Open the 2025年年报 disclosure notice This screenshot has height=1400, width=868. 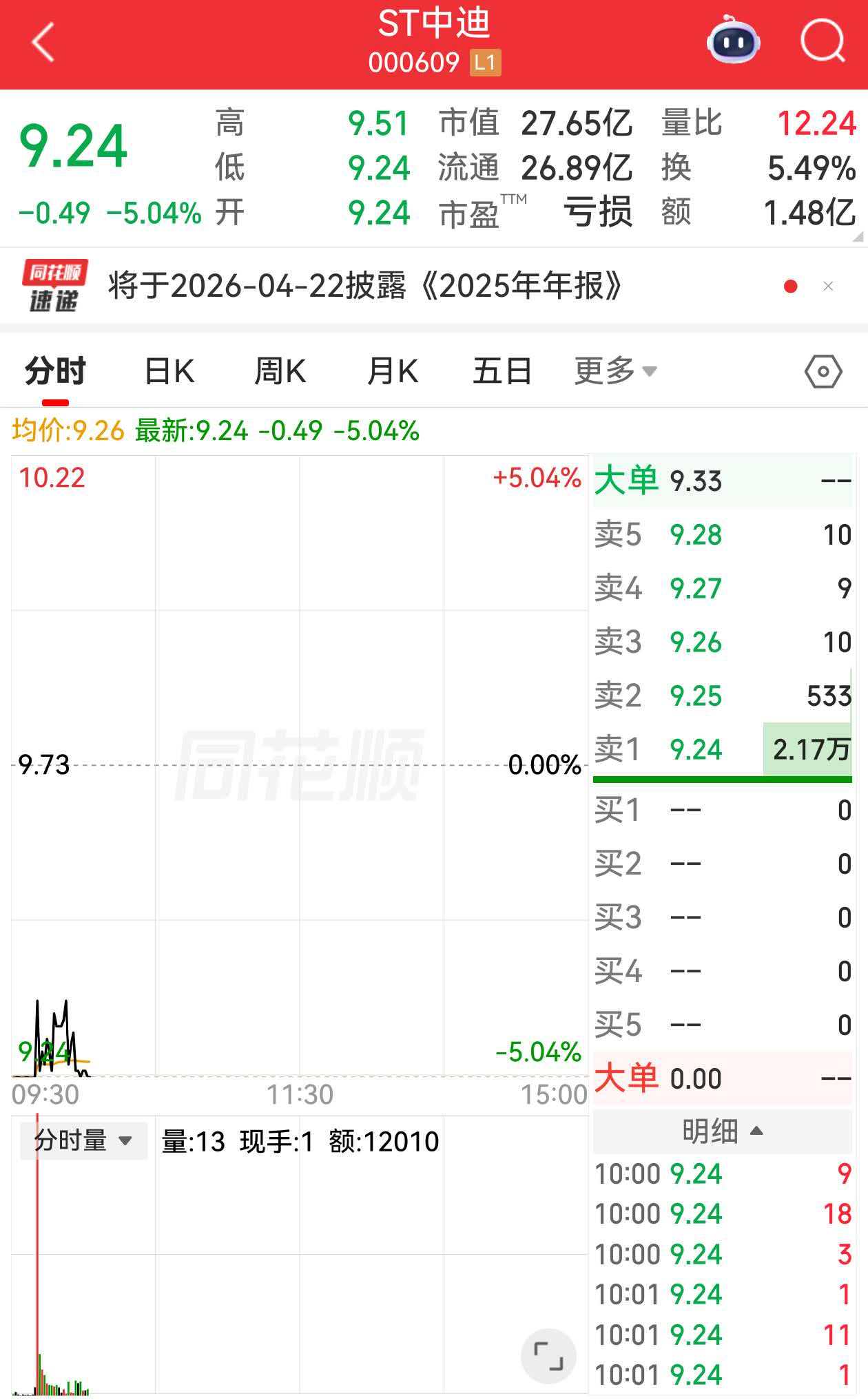[365, 286]
